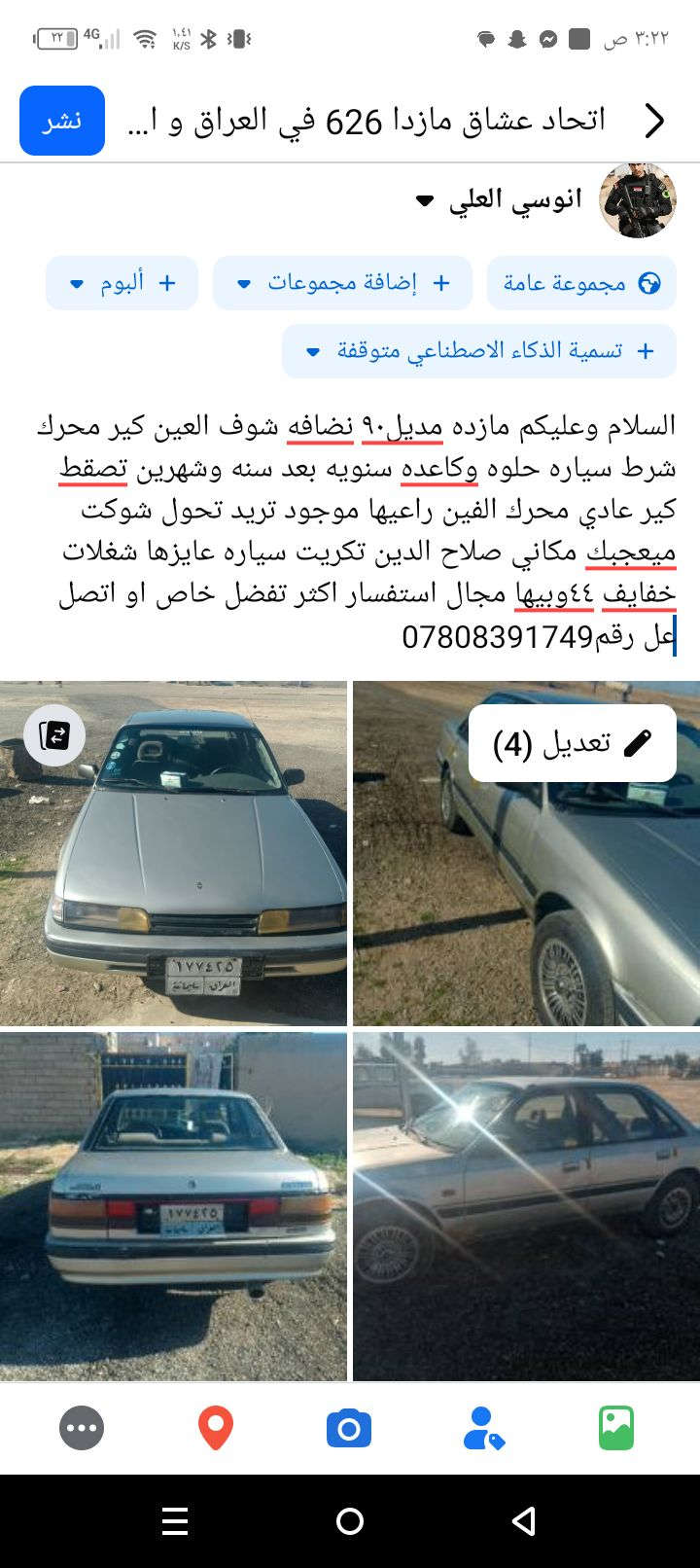Tap the blue نشر (Post) button

tap(62, 121)
